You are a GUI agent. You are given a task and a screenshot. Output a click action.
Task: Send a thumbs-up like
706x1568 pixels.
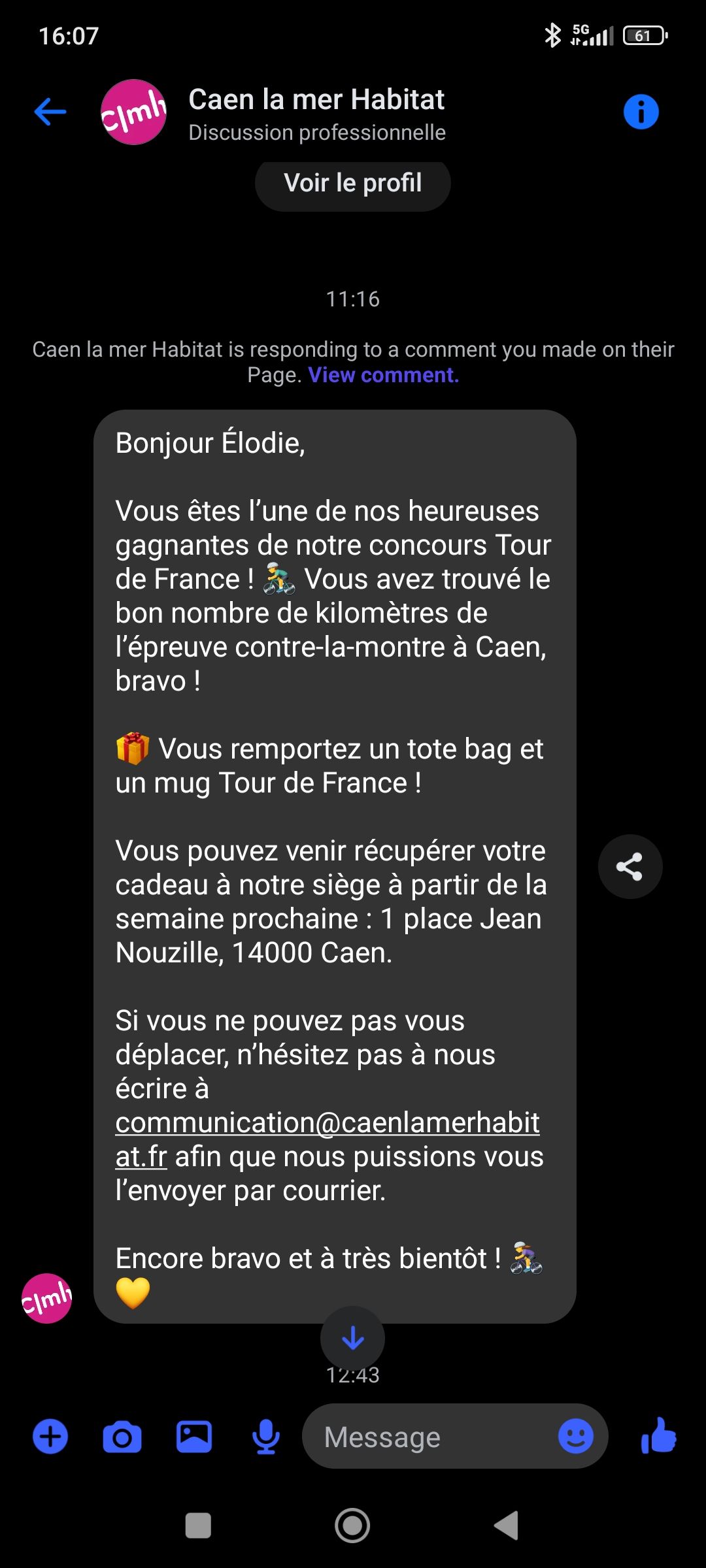click(x=658, y=1435)
